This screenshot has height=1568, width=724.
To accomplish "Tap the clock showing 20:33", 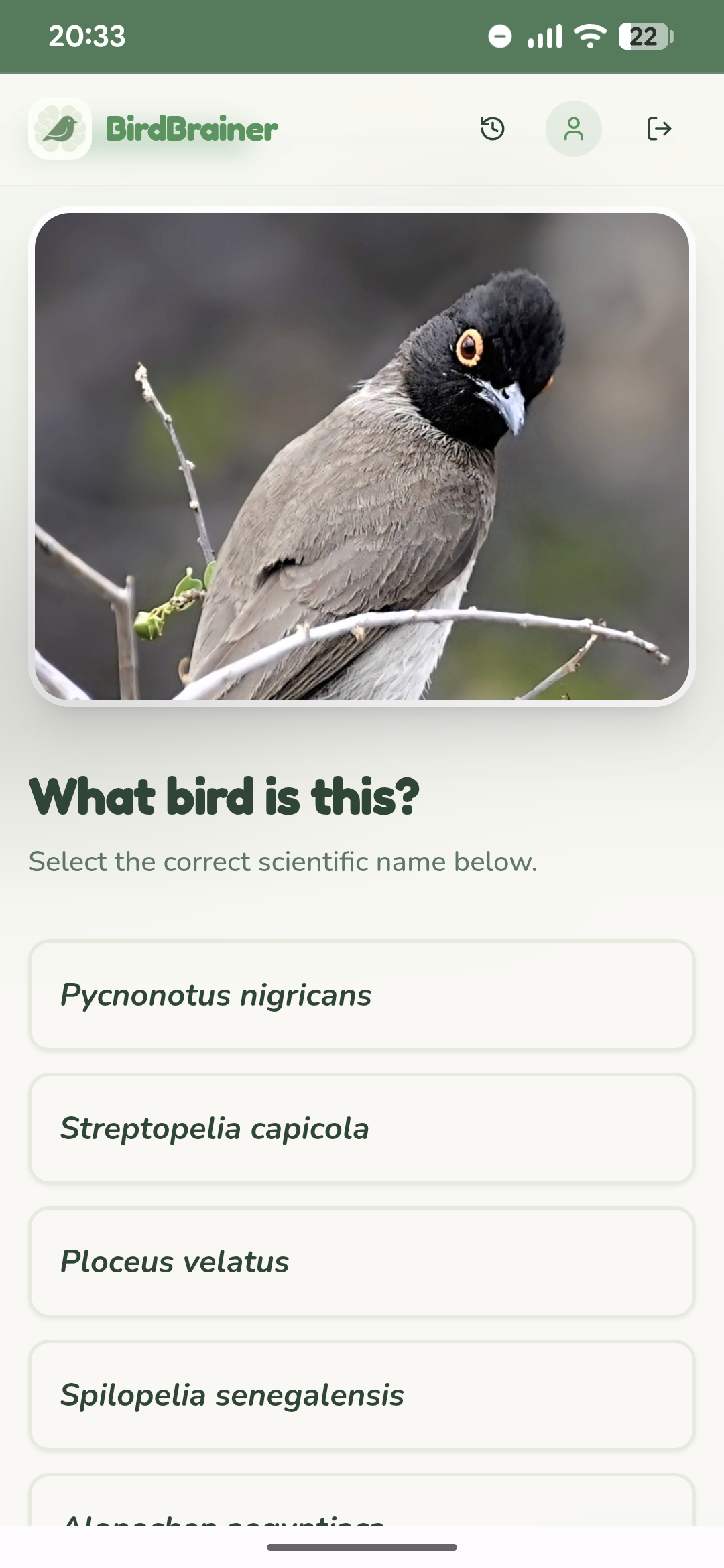I will (x=88, y=36).
